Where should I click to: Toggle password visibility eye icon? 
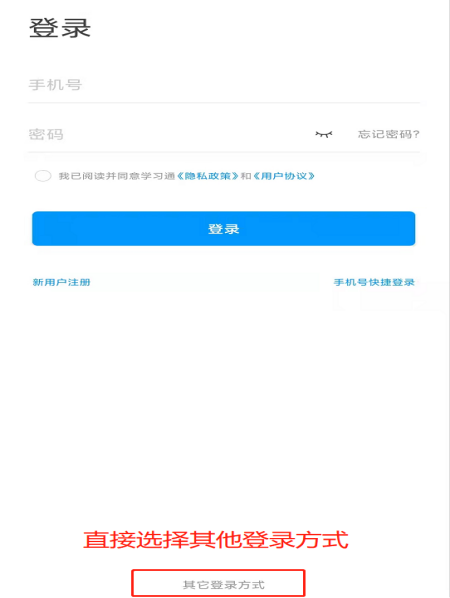(324, 134)
